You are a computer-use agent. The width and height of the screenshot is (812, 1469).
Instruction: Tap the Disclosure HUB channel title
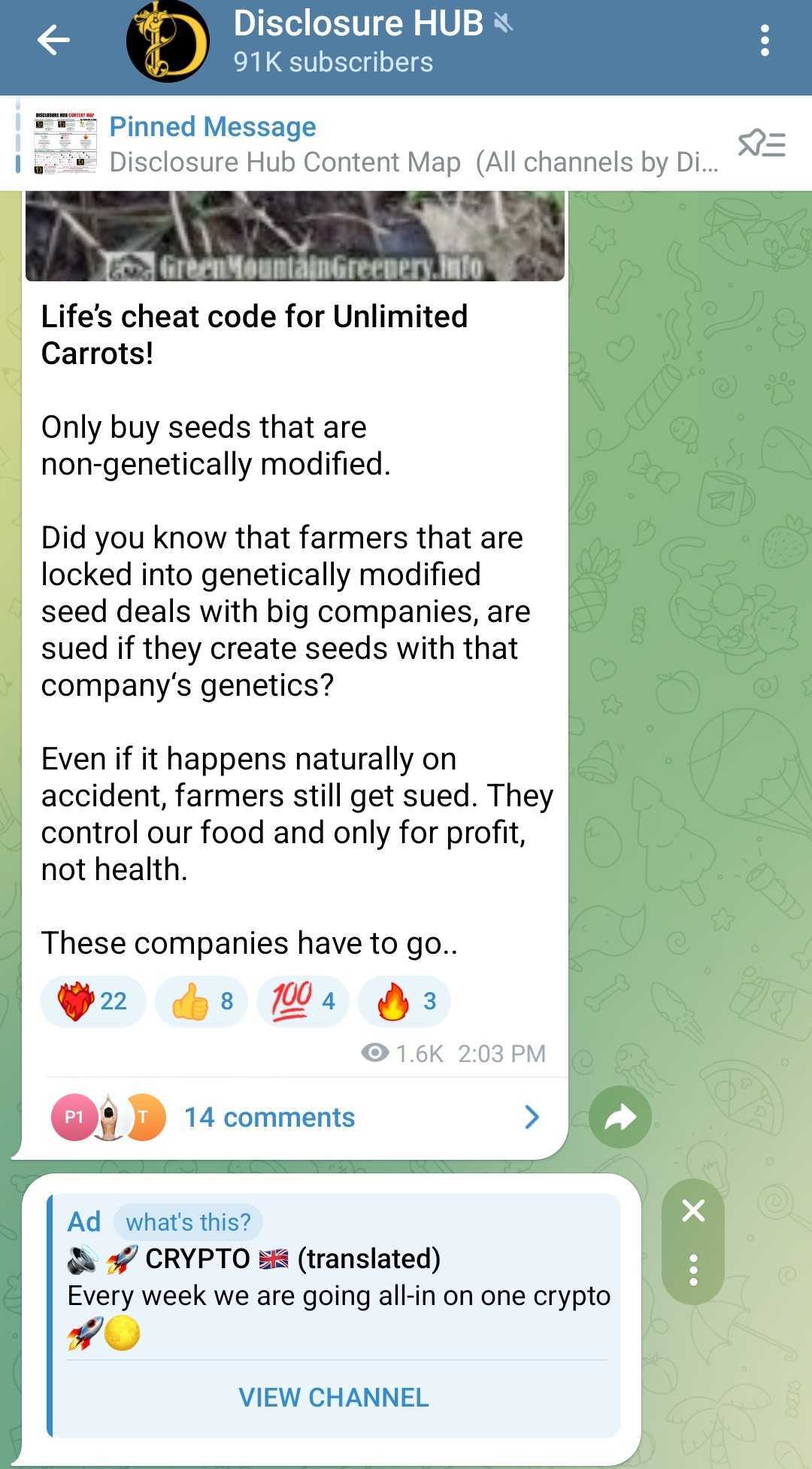(x=358, y=23)
